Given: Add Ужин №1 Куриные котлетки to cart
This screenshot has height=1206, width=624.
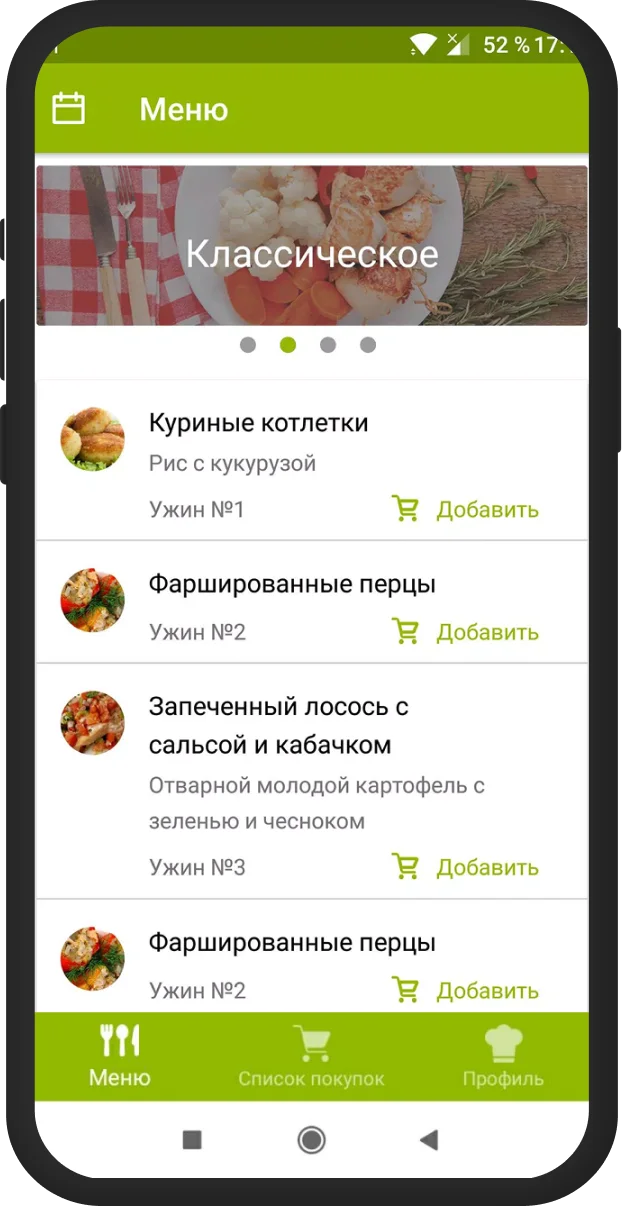Looking at the screenshot, I should (x=465, y=510).
